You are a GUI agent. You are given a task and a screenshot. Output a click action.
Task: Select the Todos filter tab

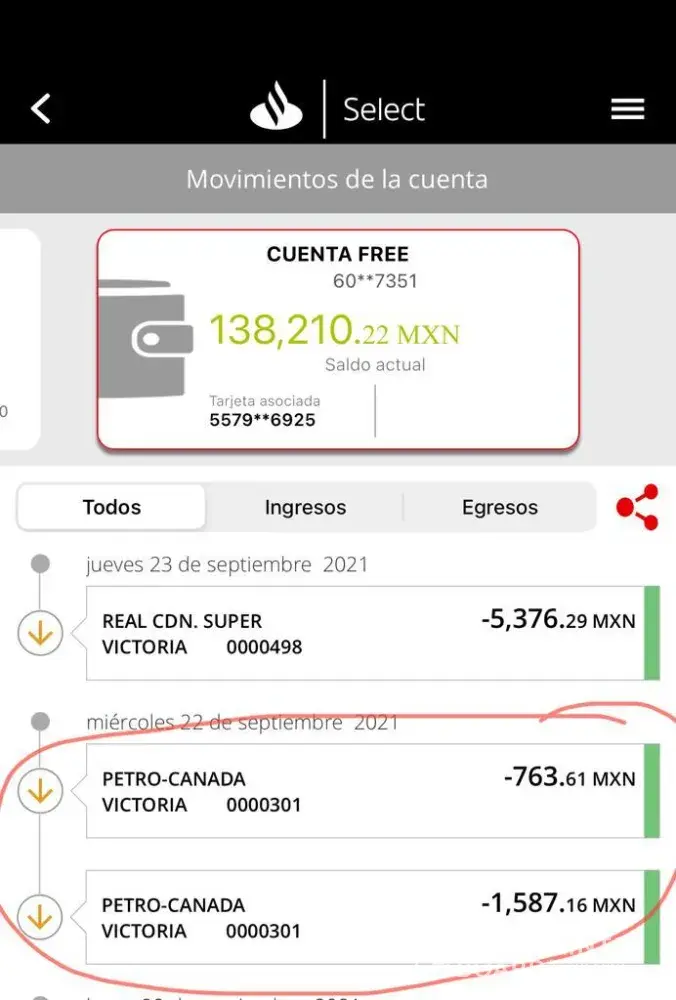pyautogui.click(x=112, y=508)
